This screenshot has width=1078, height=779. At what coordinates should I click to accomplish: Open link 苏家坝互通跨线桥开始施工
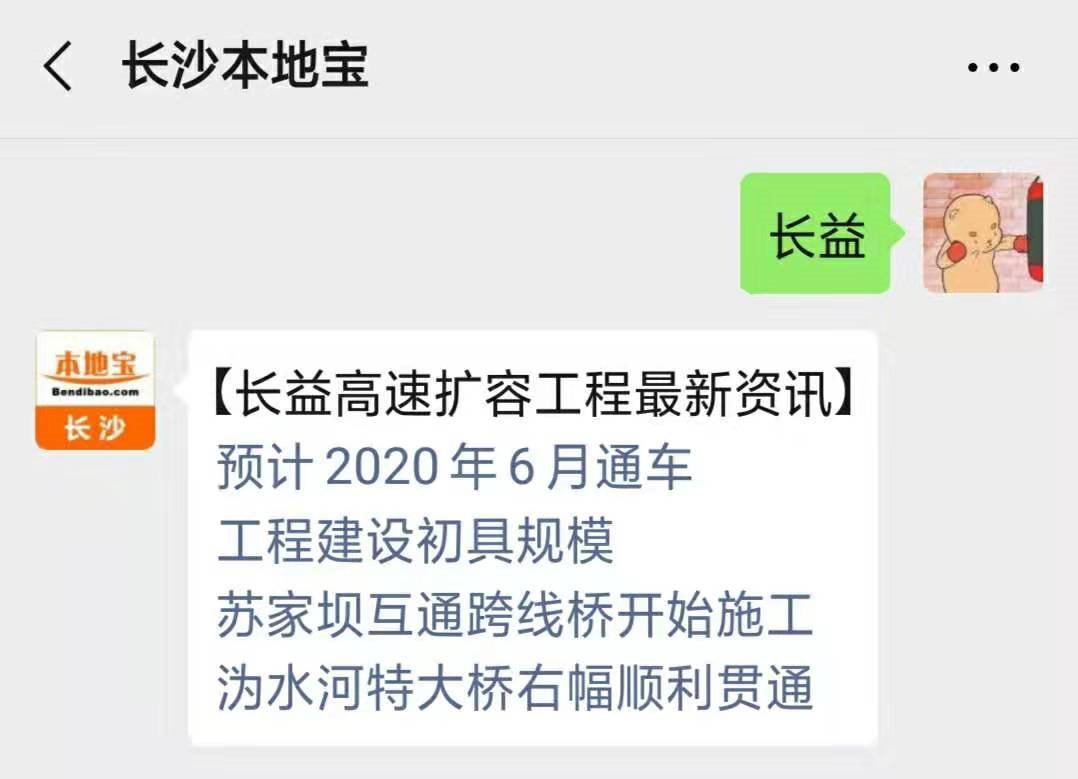click(515, 616)
